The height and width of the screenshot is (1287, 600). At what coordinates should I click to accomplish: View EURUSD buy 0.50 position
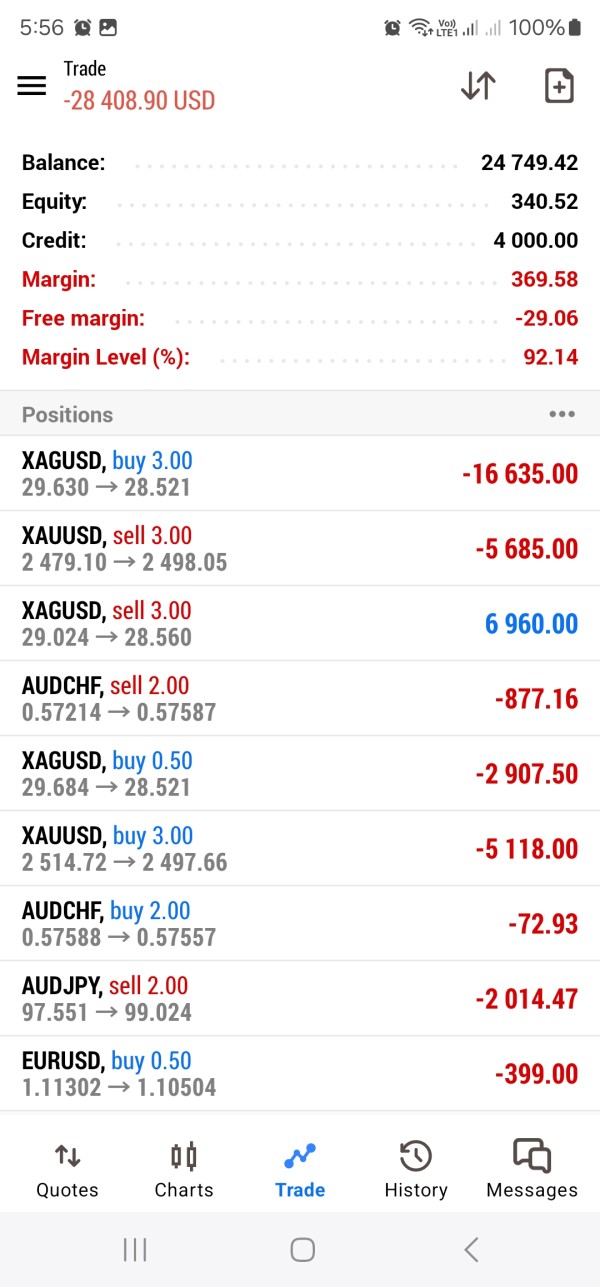pos(300,1074)
